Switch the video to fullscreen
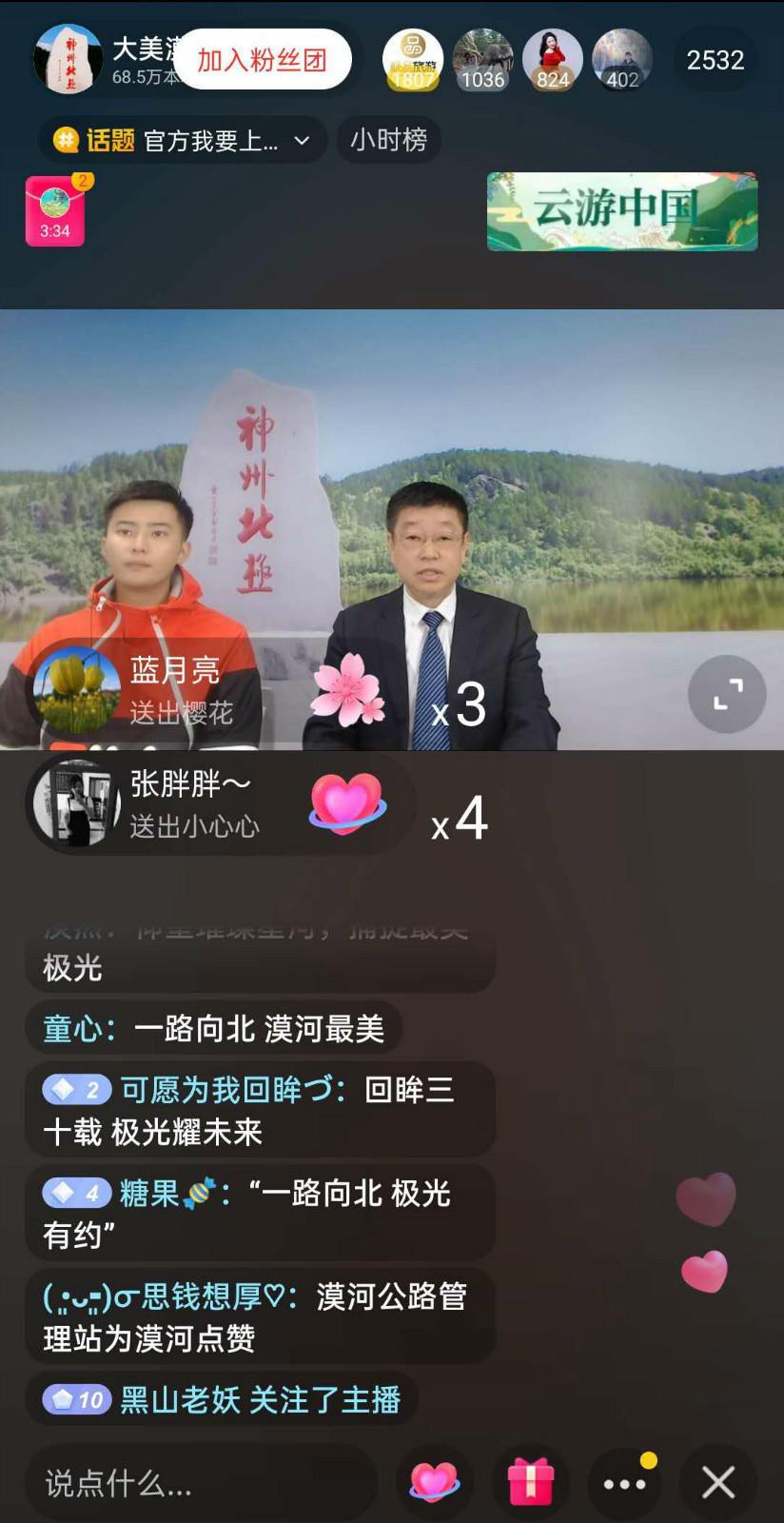784x1523 pixels. coord(727,695)
